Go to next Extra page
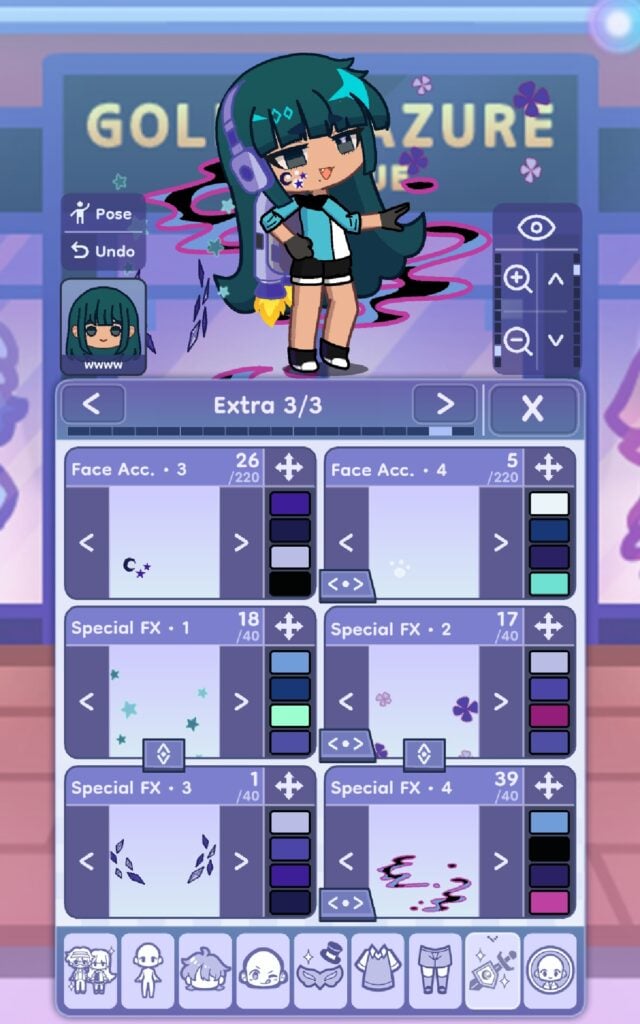The width and height of the screenshot is (640, 1024). click(x=444, y=405)
